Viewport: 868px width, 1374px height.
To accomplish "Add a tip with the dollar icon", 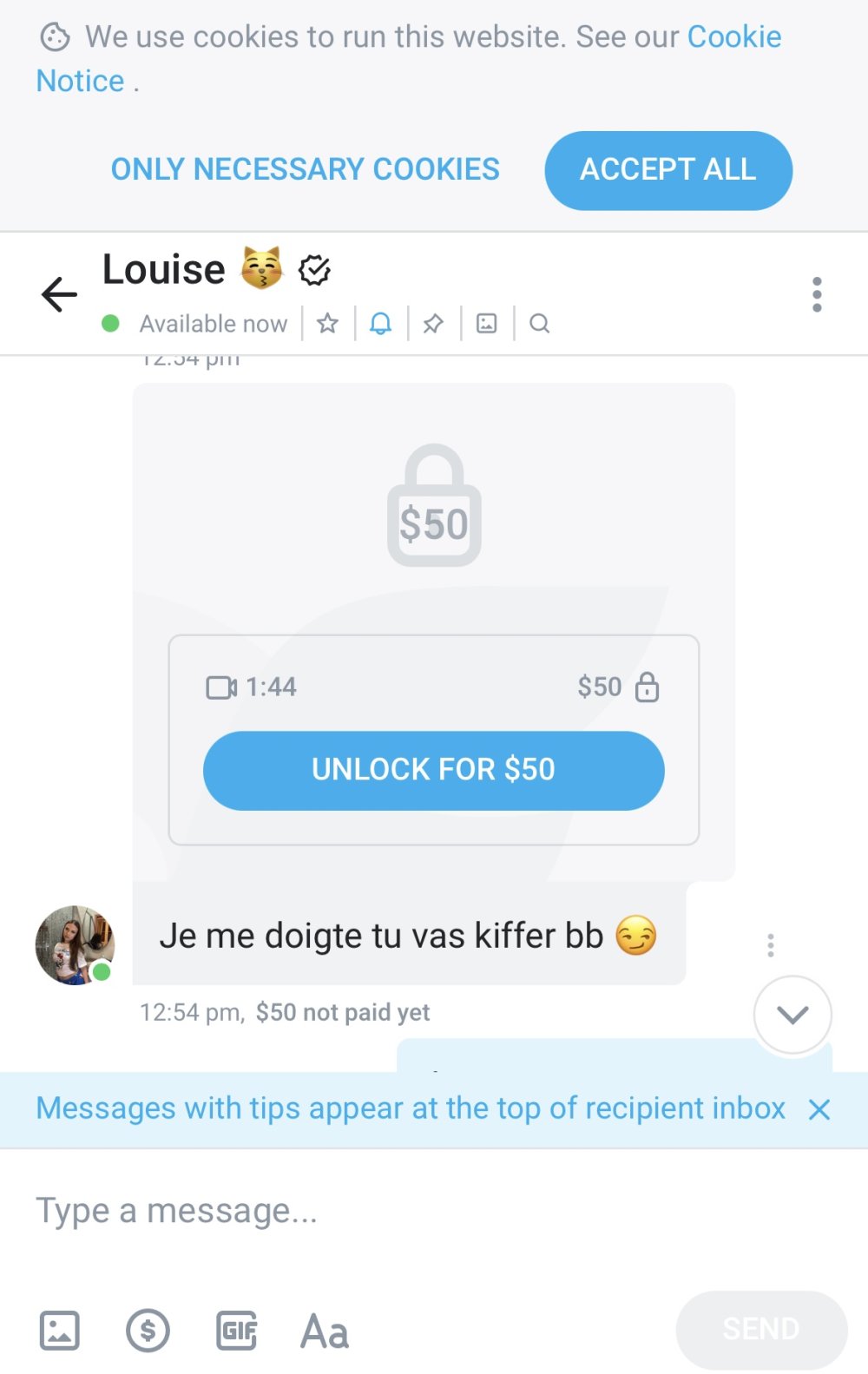I will click(148, 1330).
